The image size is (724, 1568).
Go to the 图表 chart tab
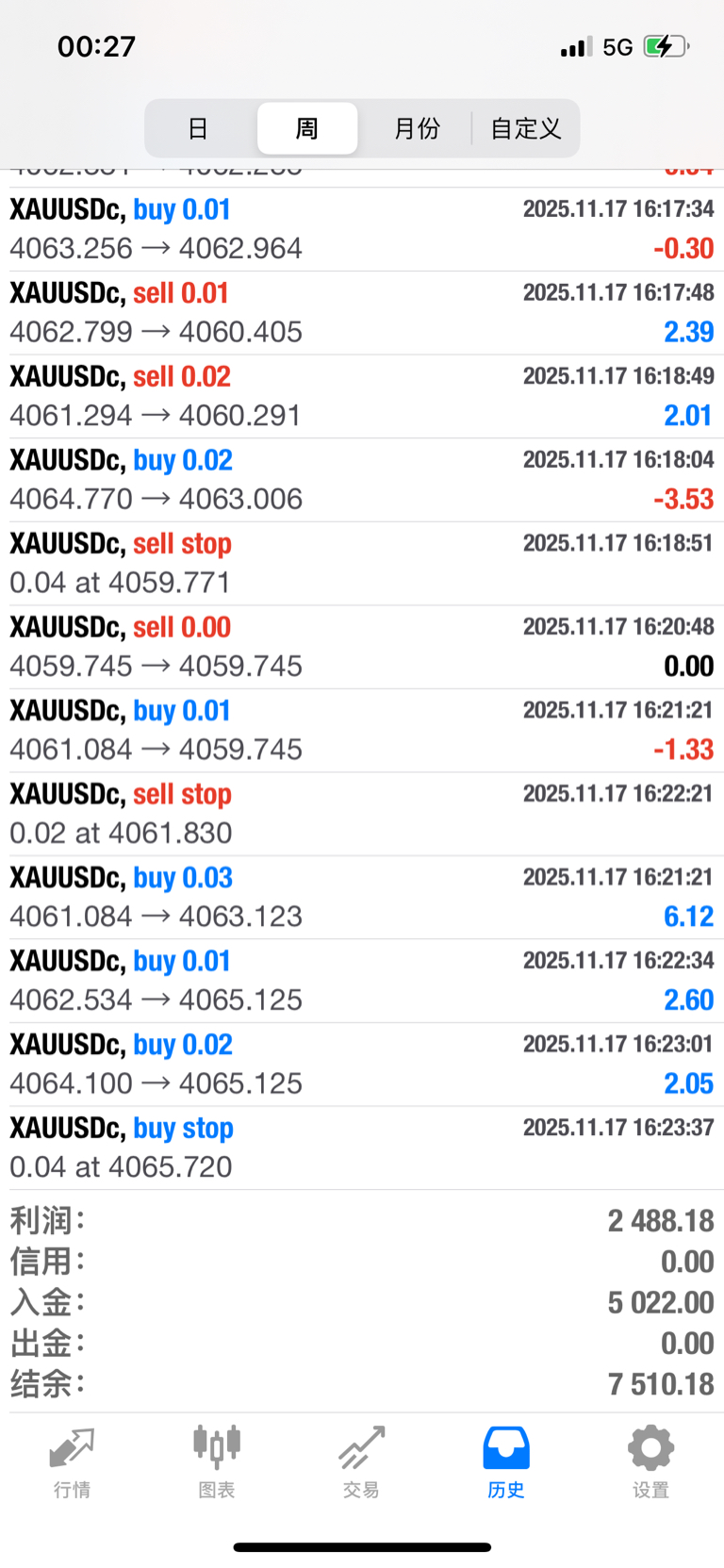coord(217,1462)
